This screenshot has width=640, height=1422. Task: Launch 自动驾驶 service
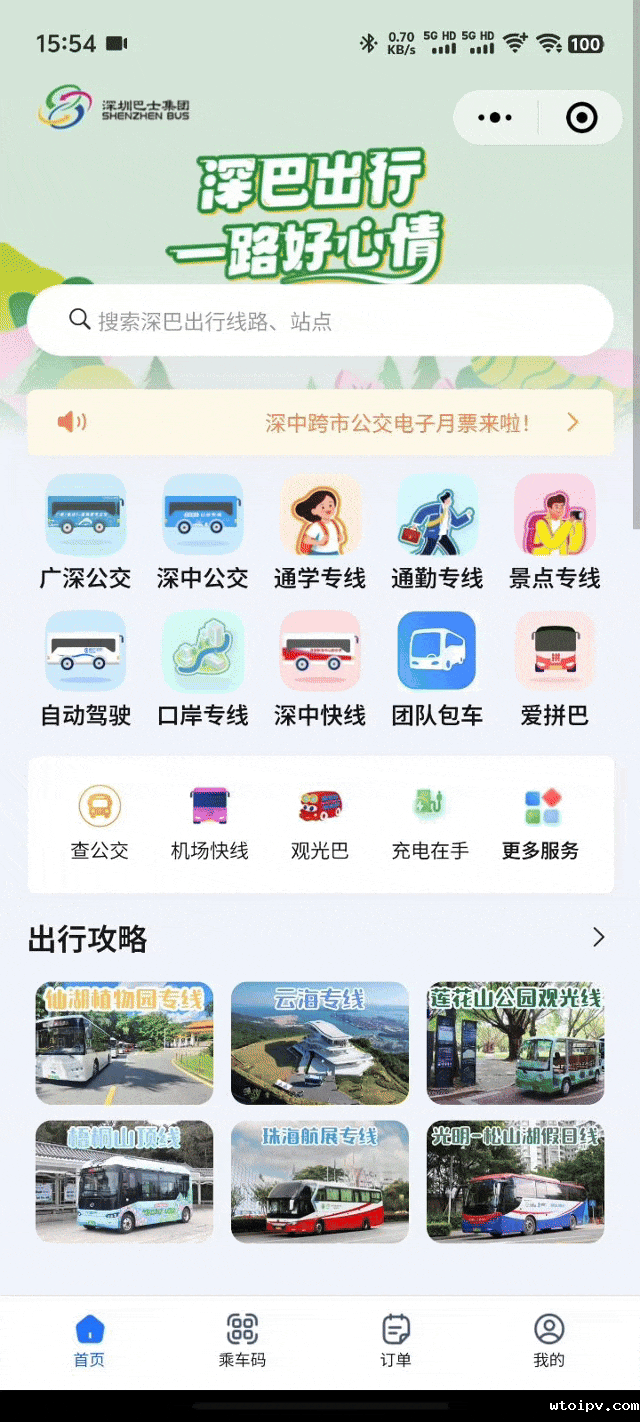click(85, 668)
